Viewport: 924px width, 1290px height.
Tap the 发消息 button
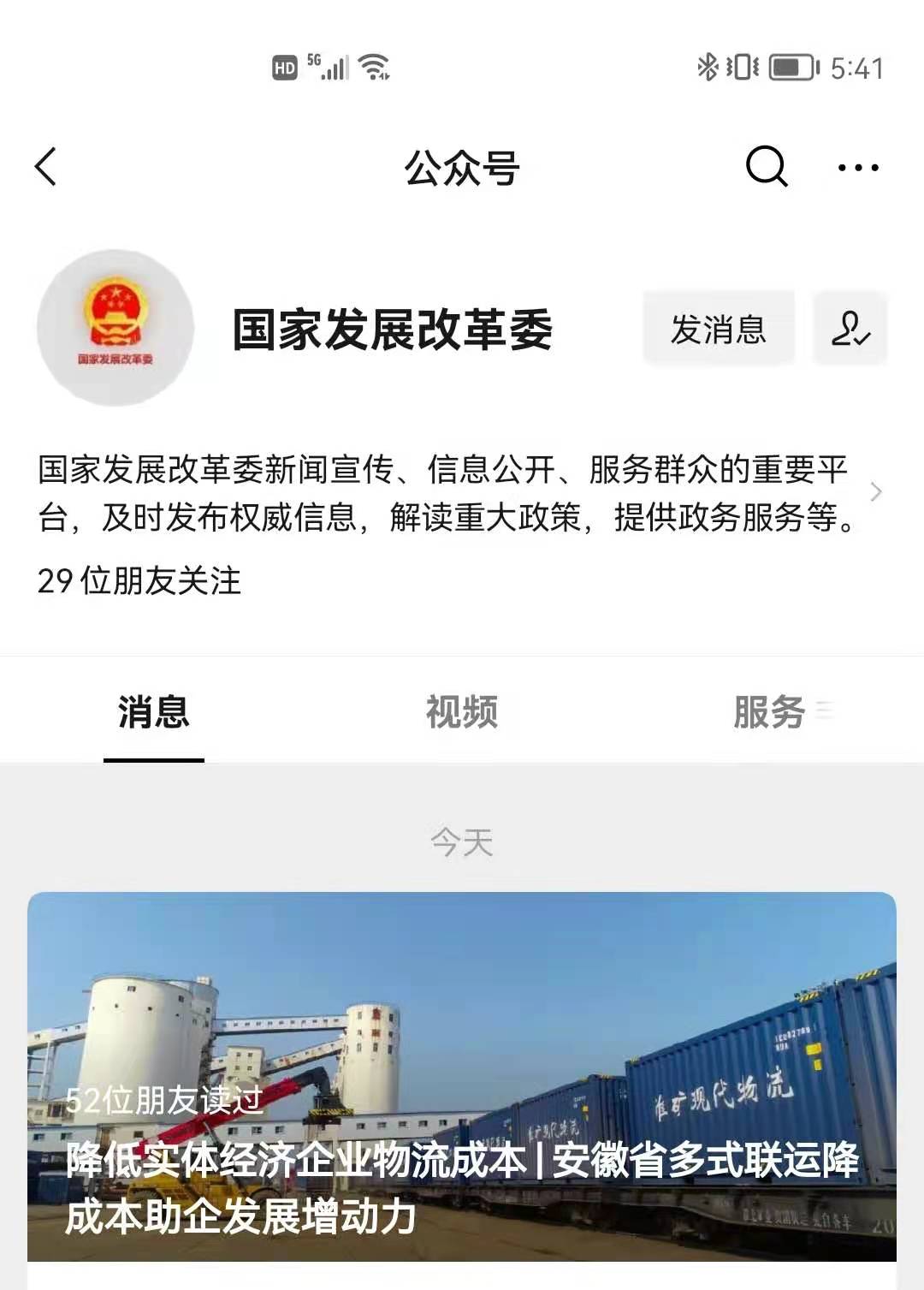click(719, 330)
